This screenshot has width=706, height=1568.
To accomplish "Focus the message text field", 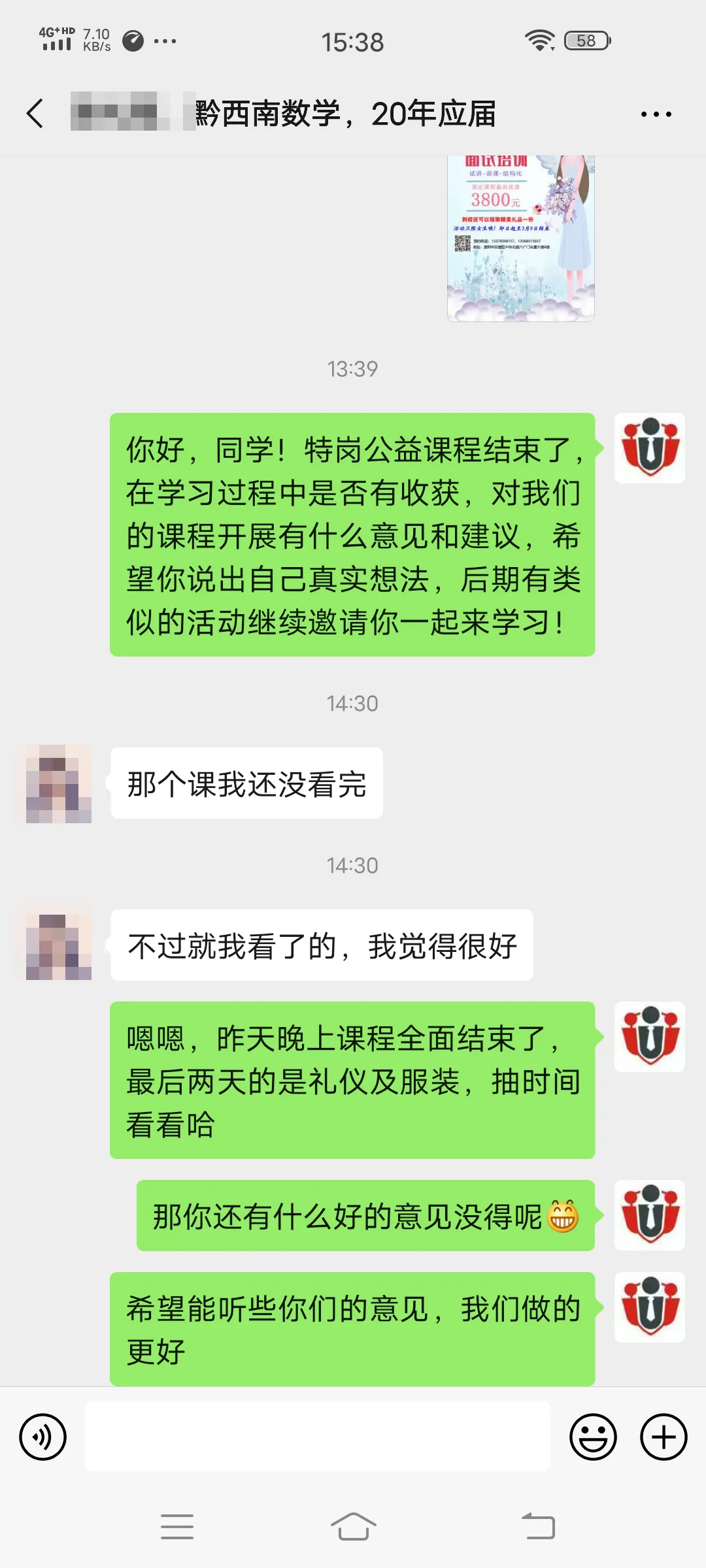I will [318, 1437].
